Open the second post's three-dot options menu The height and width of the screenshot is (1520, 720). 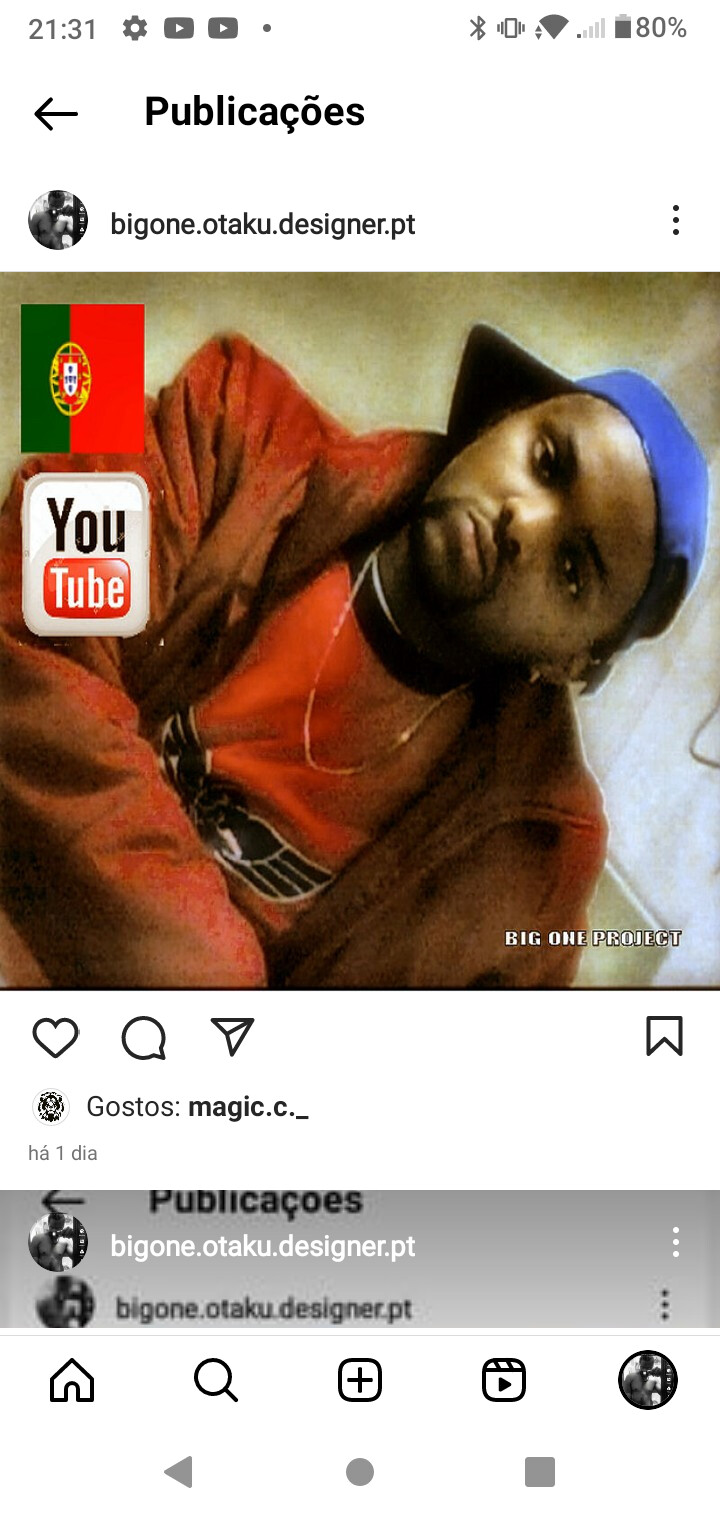[676, 1243]
